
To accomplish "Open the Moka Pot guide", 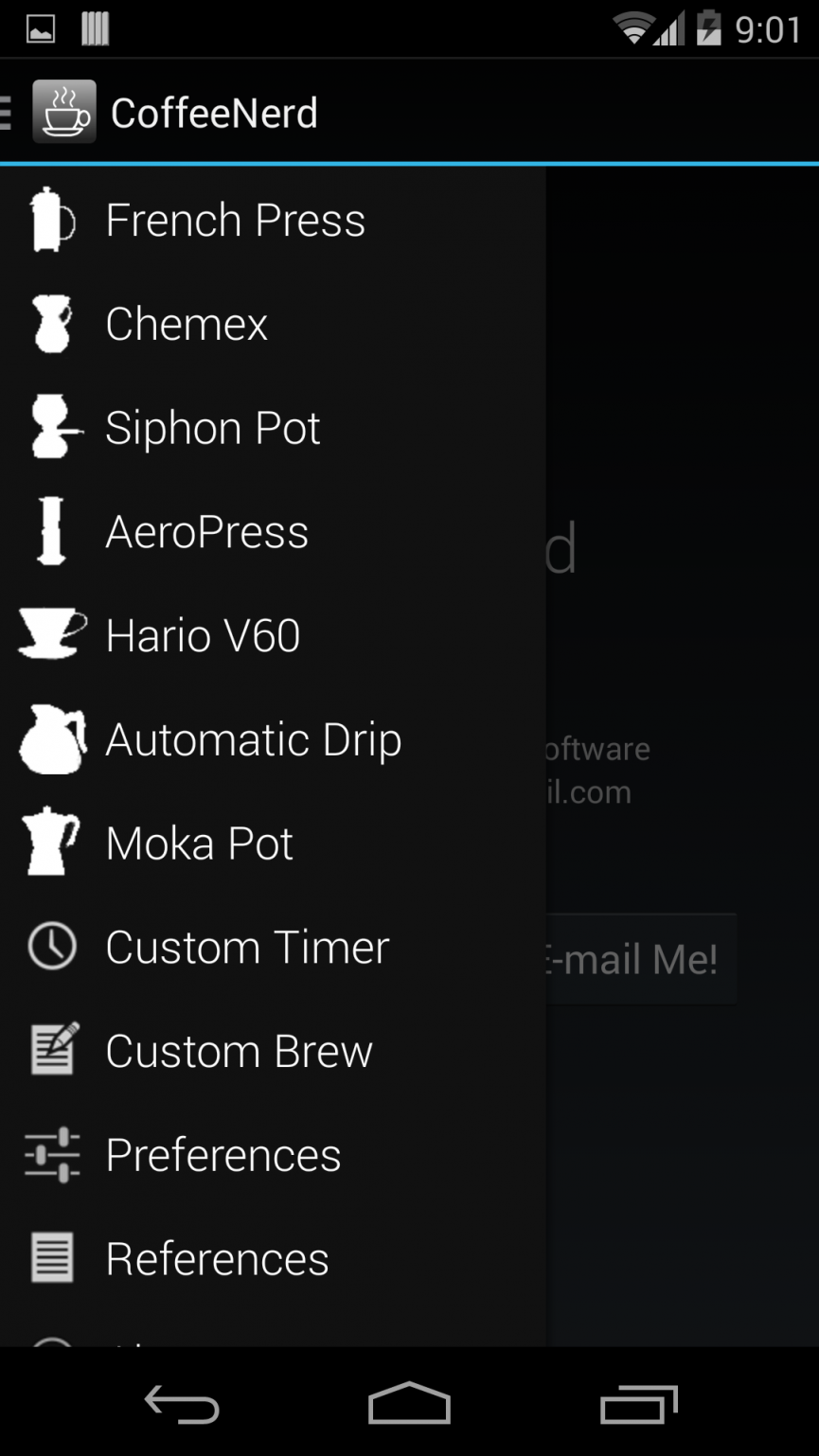I will tap(273, 843).
